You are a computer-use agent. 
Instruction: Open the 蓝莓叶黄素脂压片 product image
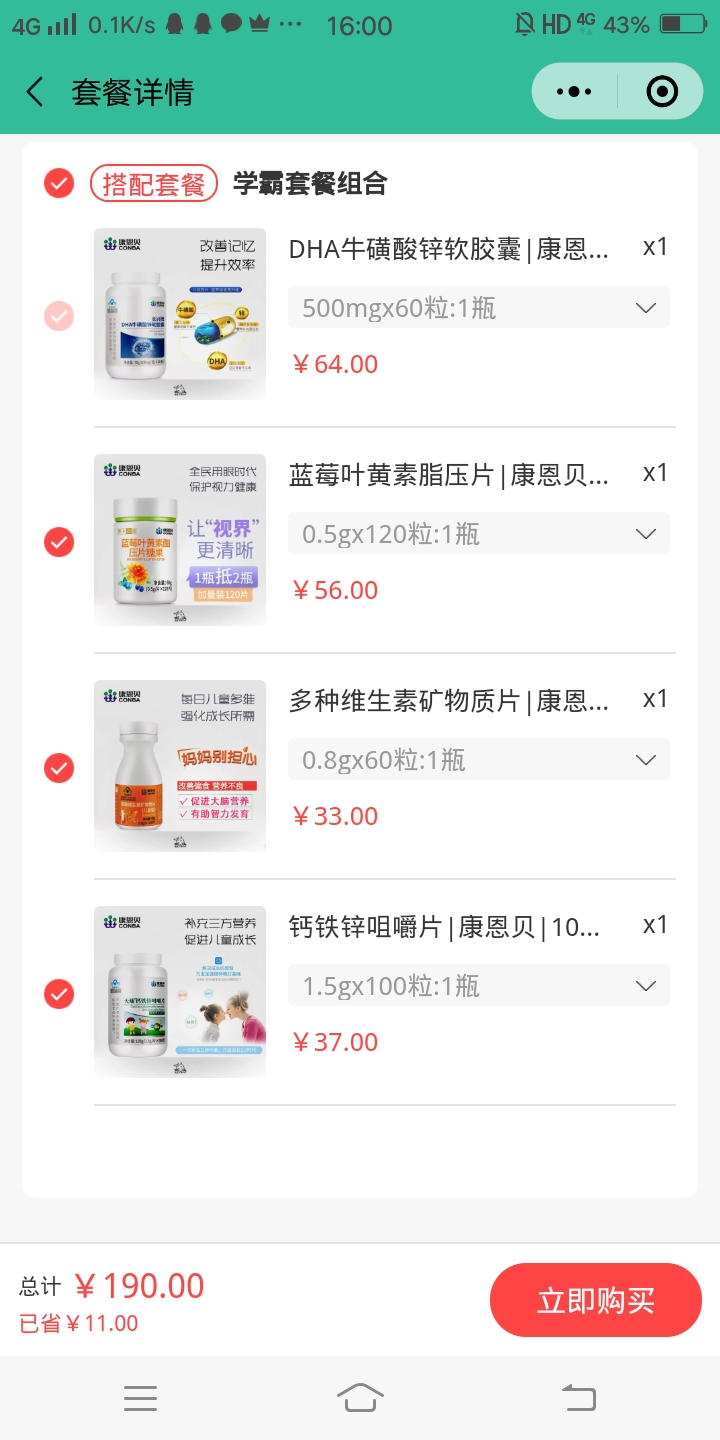pyautogui.click(x=180, y=540)
